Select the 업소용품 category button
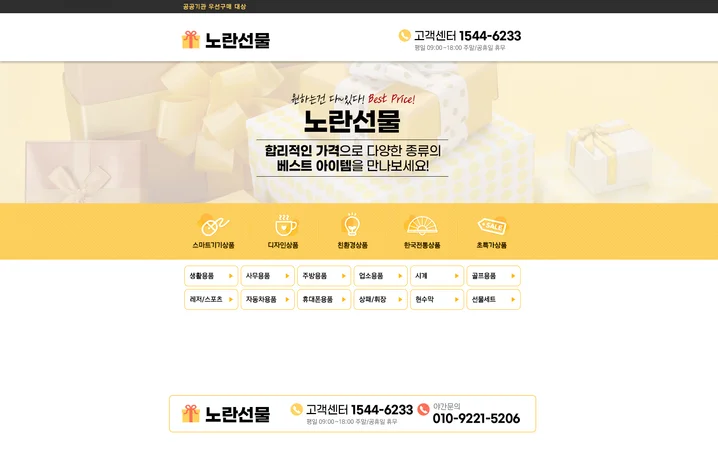Screen dimensions: 718x449 tap(380, 276)
